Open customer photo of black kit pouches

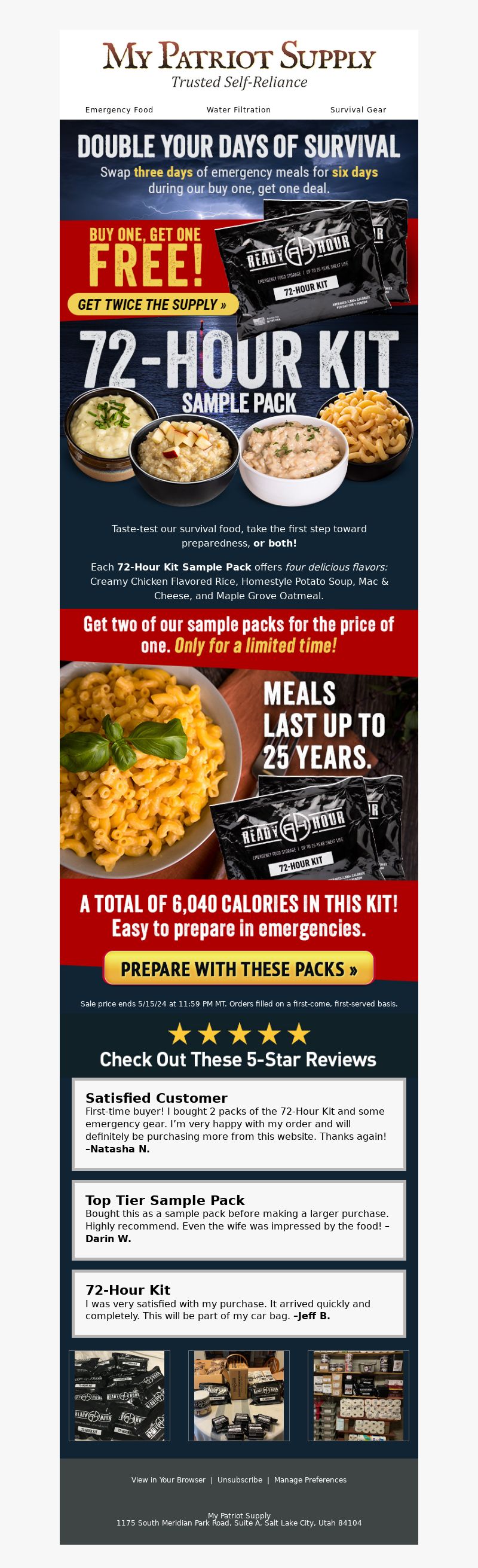119,1395
